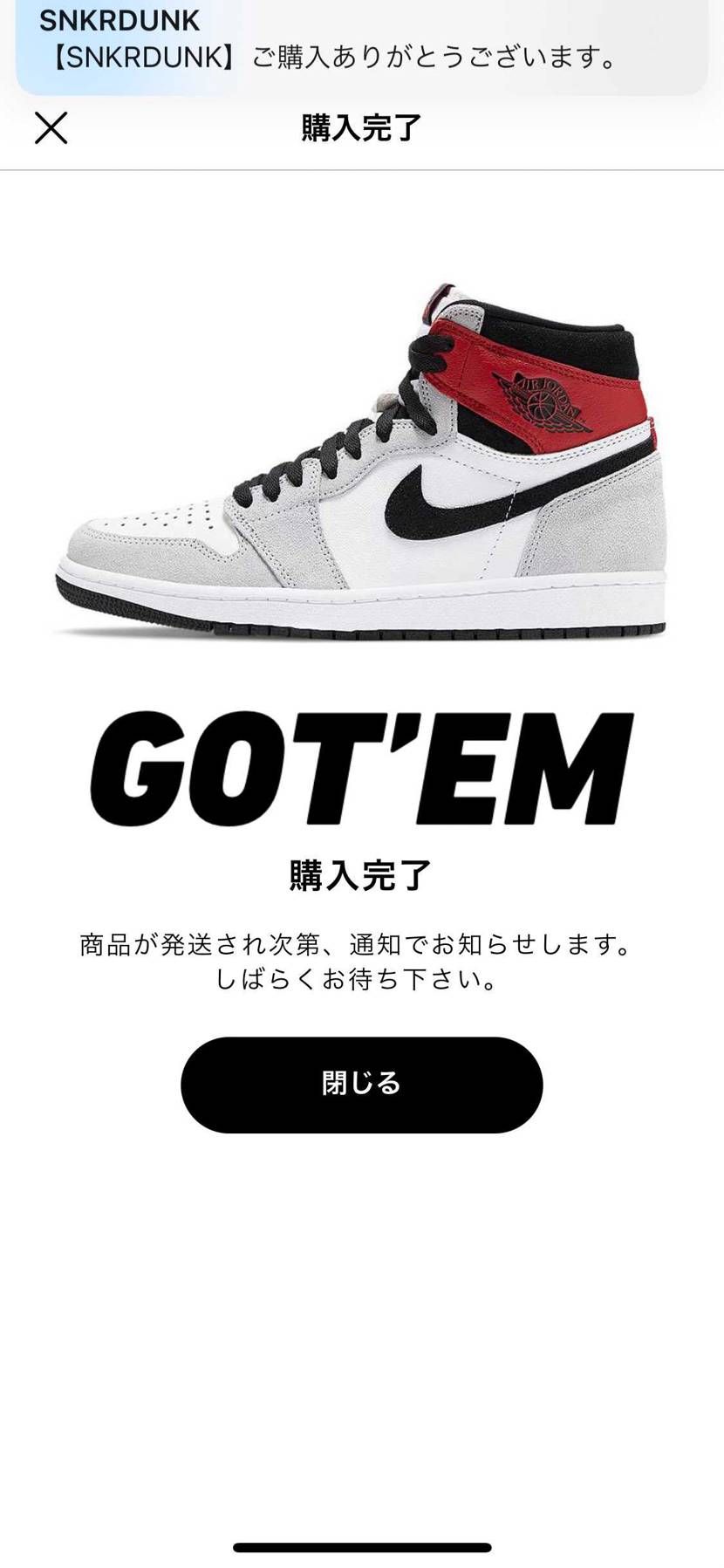
Task: Select the 購入完了 header title
Action: coord(361,127)
